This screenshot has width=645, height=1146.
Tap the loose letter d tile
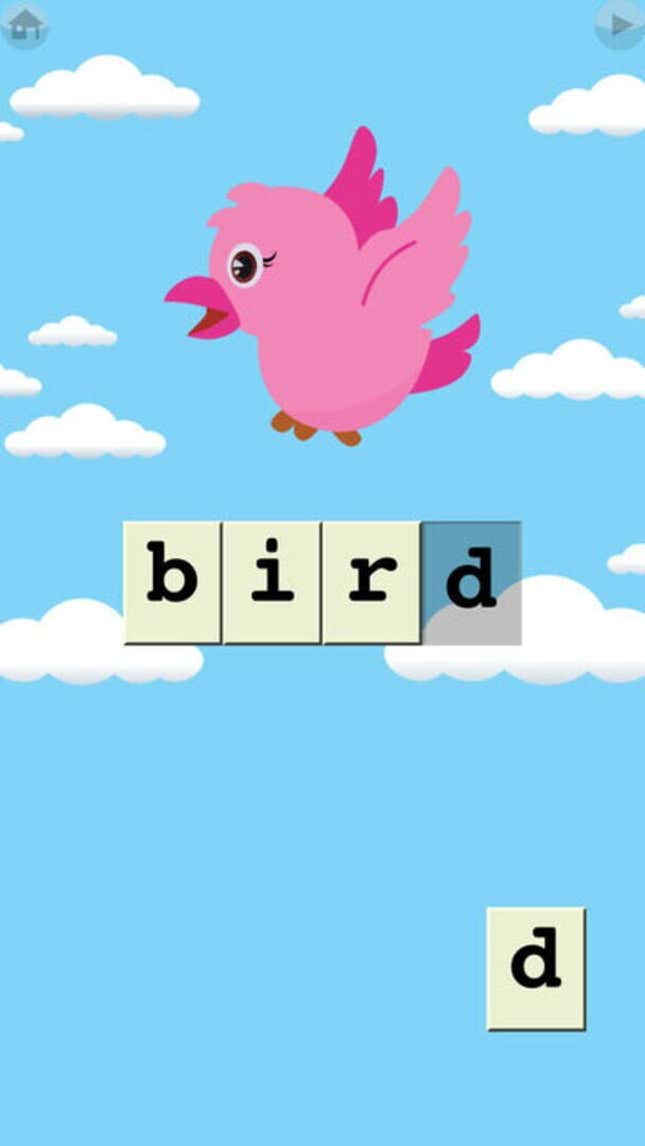point(536,968)
